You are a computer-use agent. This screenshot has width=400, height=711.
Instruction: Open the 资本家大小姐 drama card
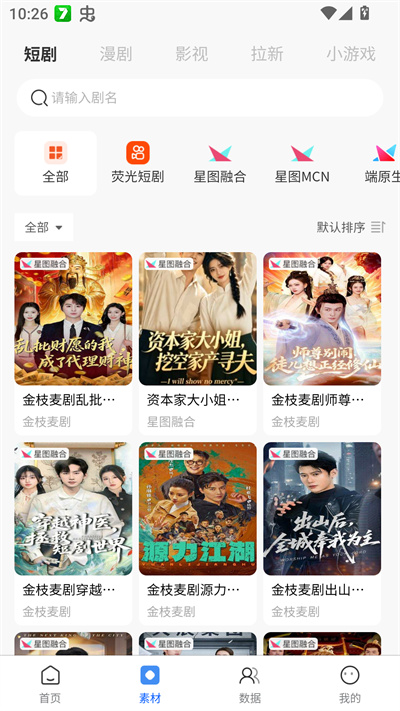coord(198,343)
